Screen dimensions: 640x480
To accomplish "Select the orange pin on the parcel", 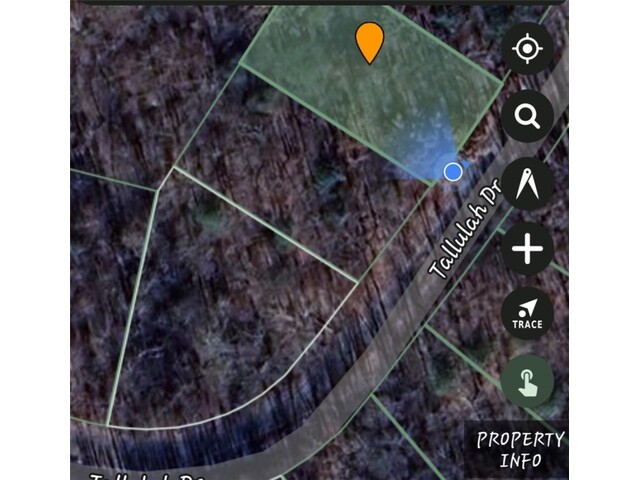I will [370, 42].
